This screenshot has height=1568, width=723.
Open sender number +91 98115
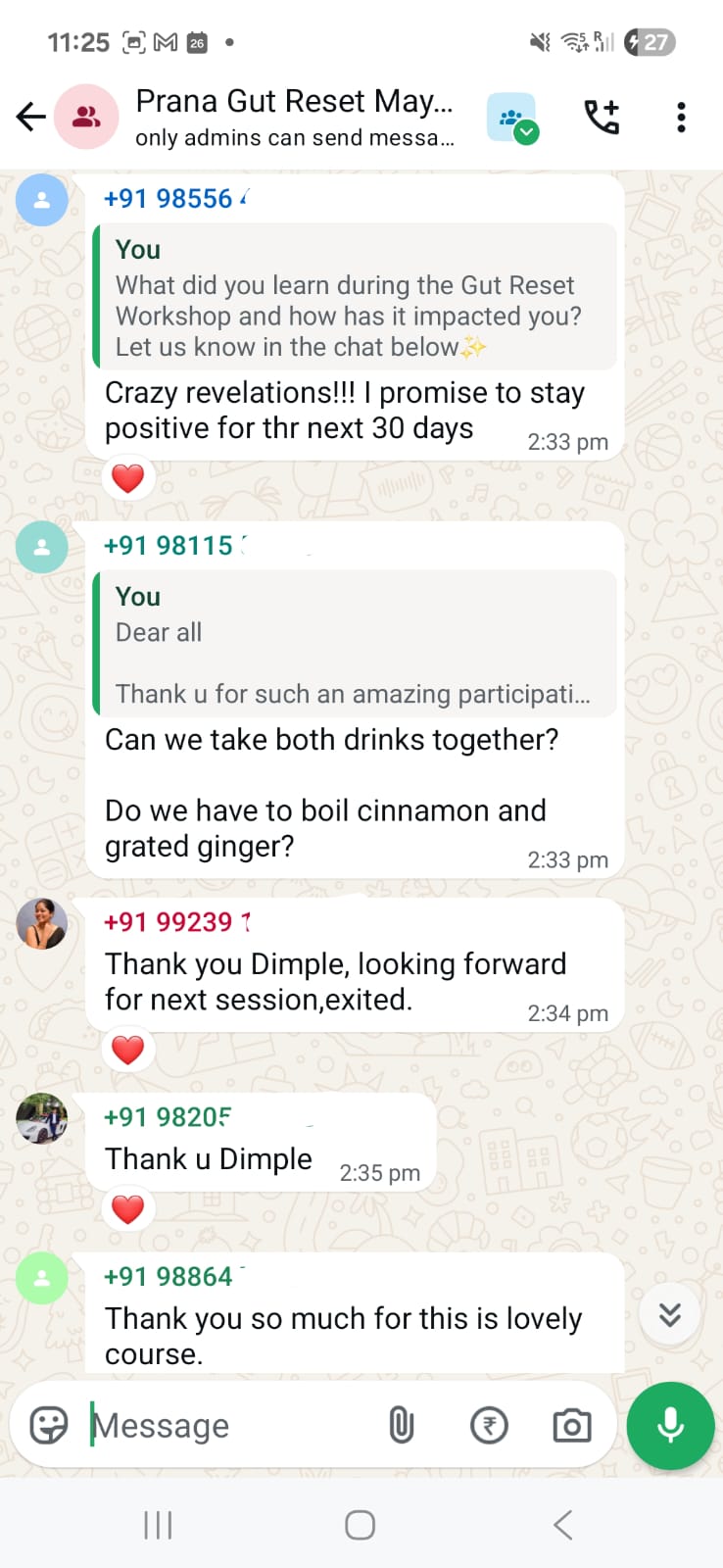click(169, 546)
